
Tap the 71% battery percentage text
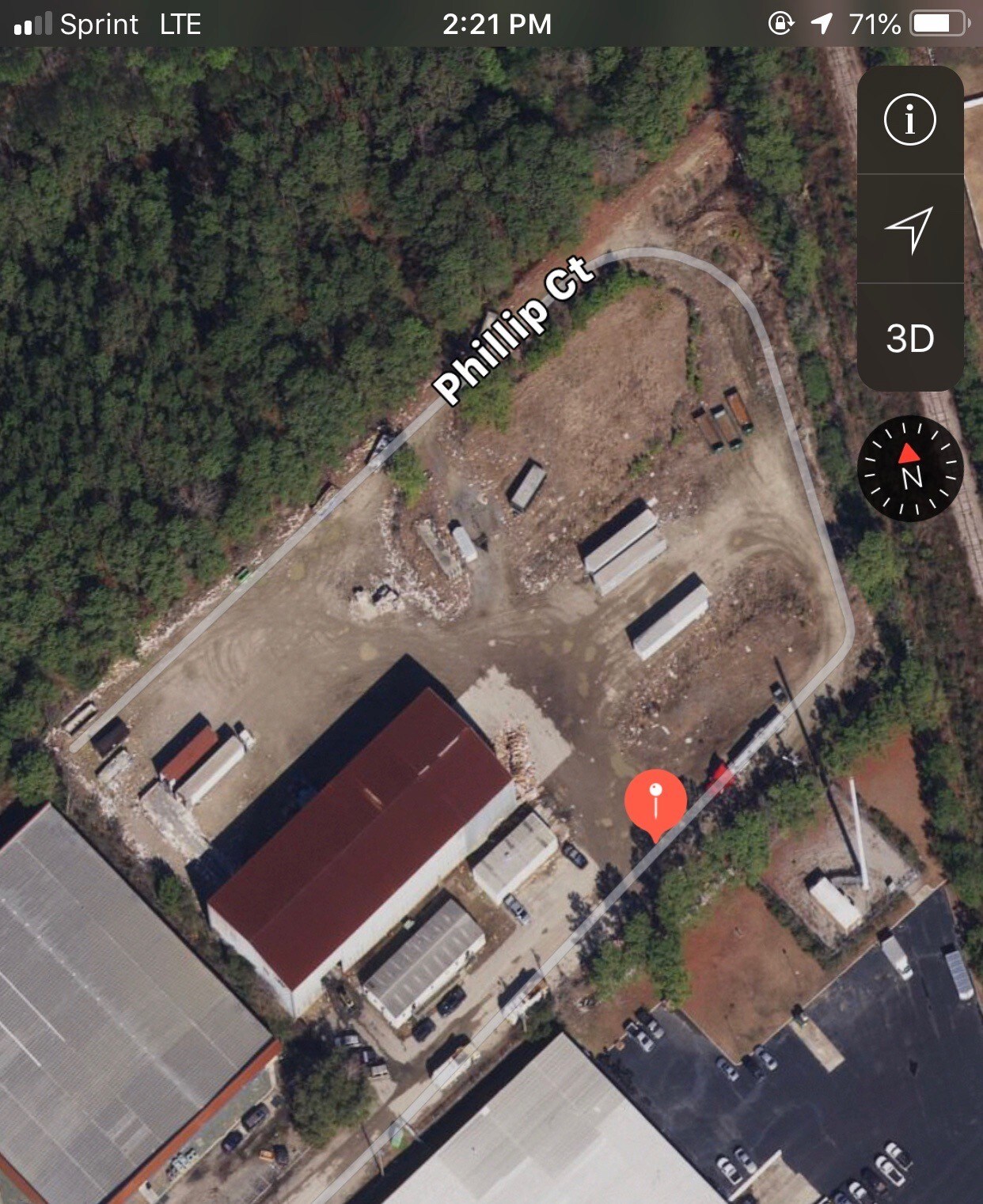[873, 24]
